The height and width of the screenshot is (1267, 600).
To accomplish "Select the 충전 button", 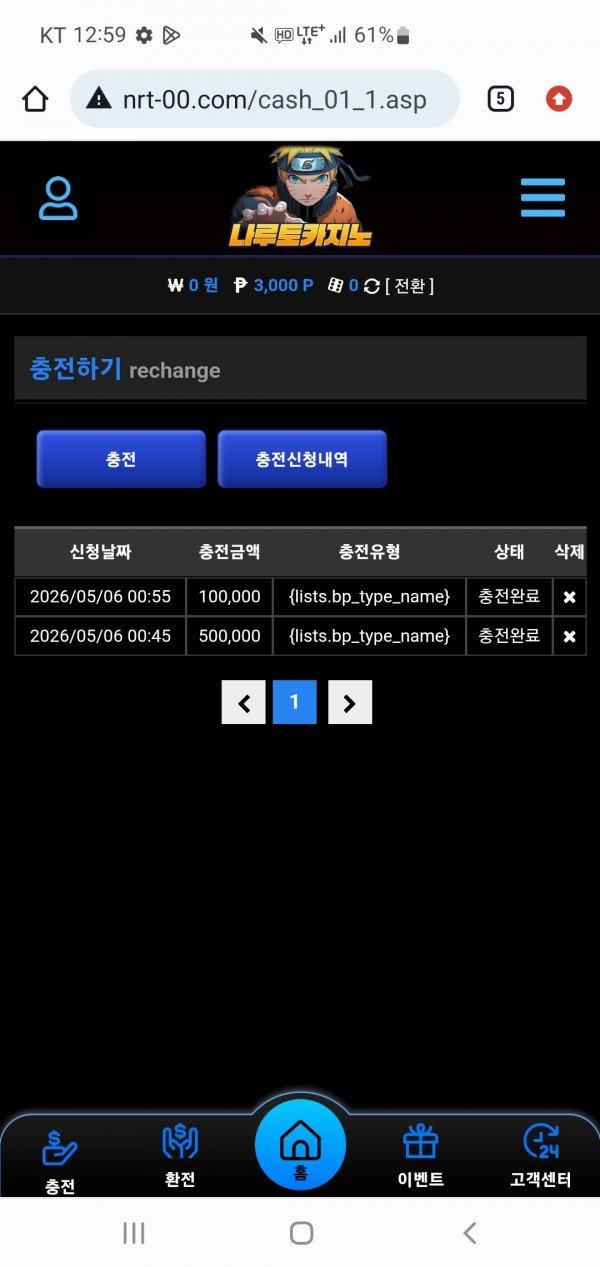I will pyautogui.click(x=121, y=459).
